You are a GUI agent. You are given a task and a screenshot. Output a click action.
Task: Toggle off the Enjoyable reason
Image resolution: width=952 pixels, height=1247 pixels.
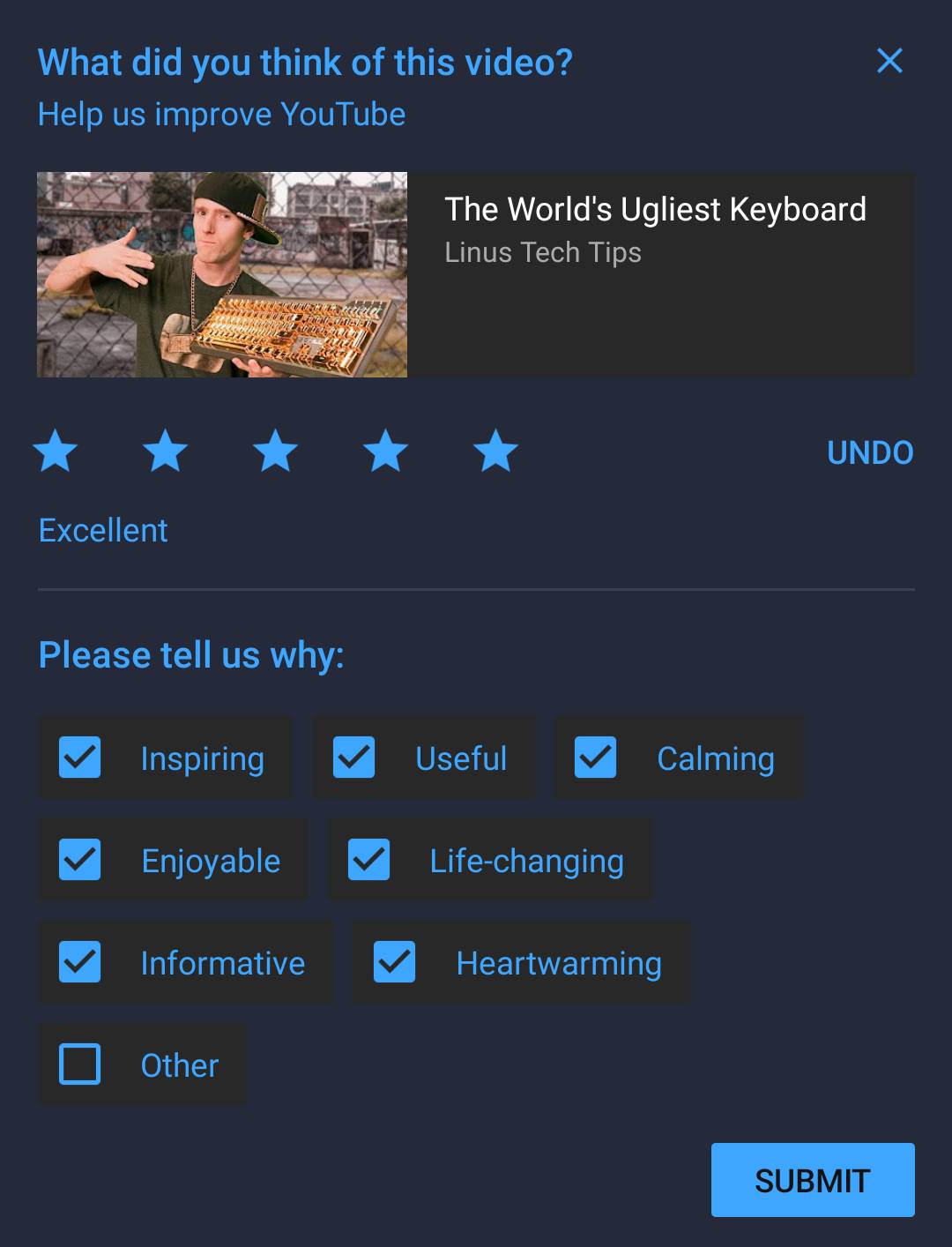coord(80,861)
